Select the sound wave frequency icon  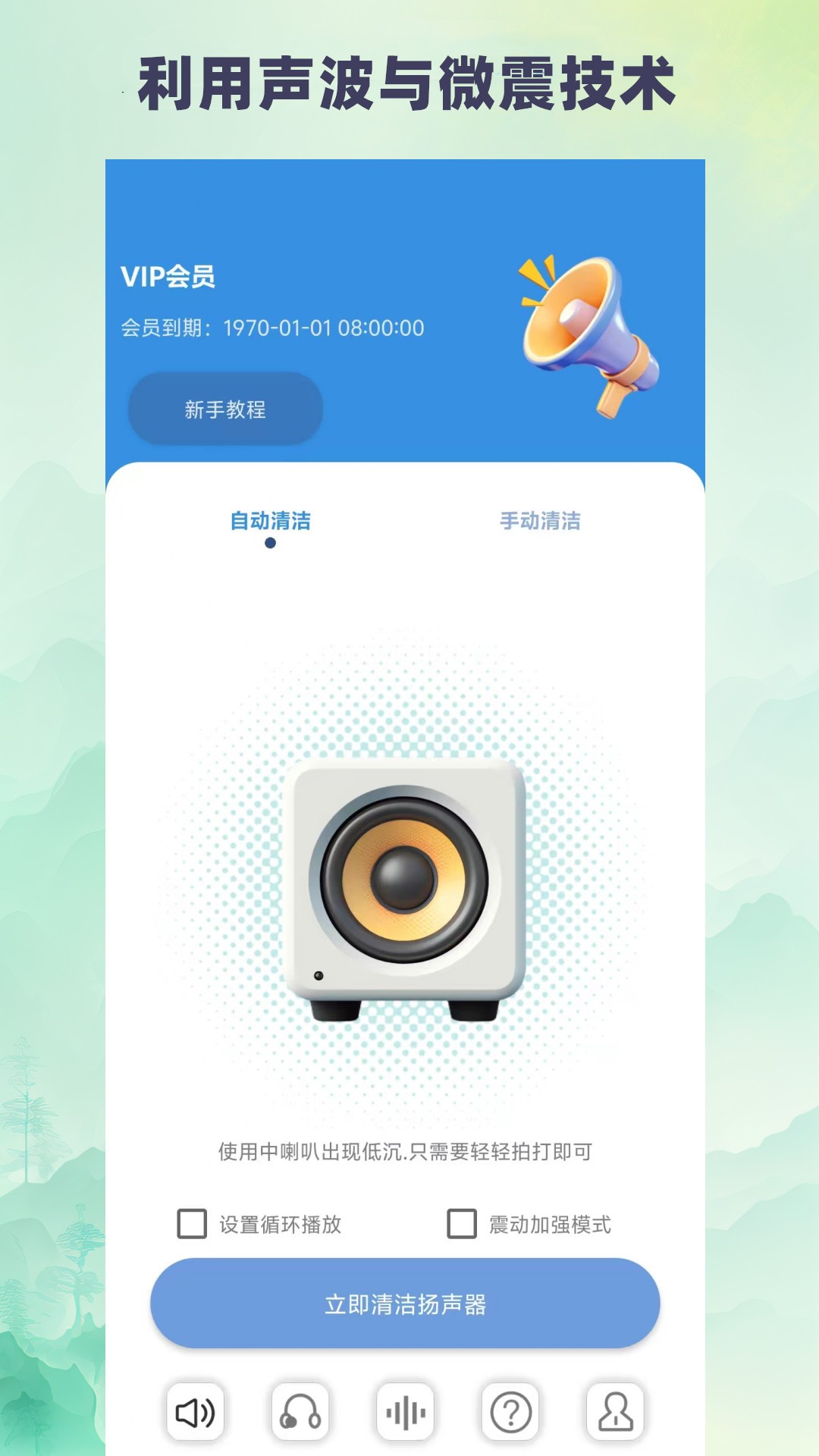(405, 1410)
